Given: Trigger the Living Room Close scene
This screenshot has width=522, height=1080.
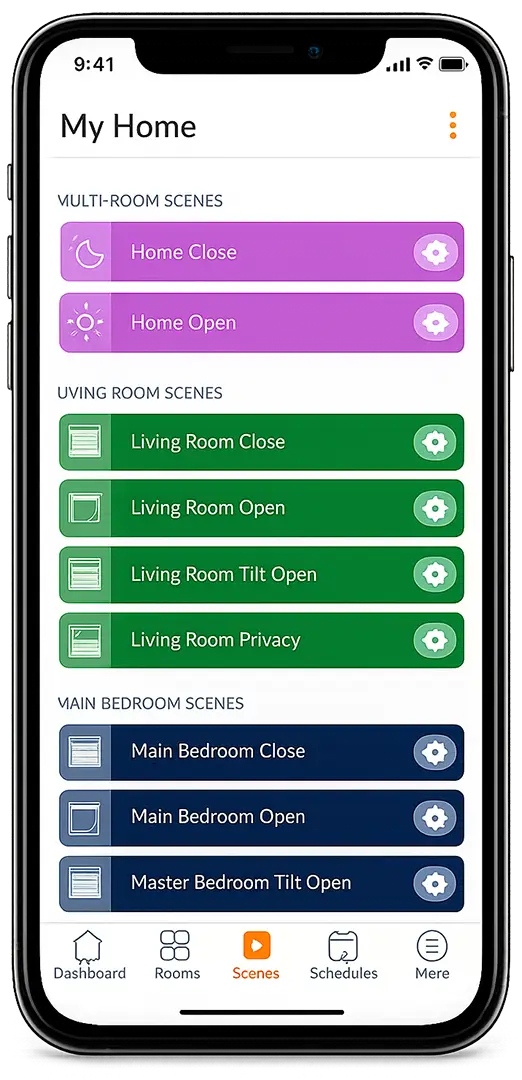Looking at the screenshot, I should tap(262, 442).
